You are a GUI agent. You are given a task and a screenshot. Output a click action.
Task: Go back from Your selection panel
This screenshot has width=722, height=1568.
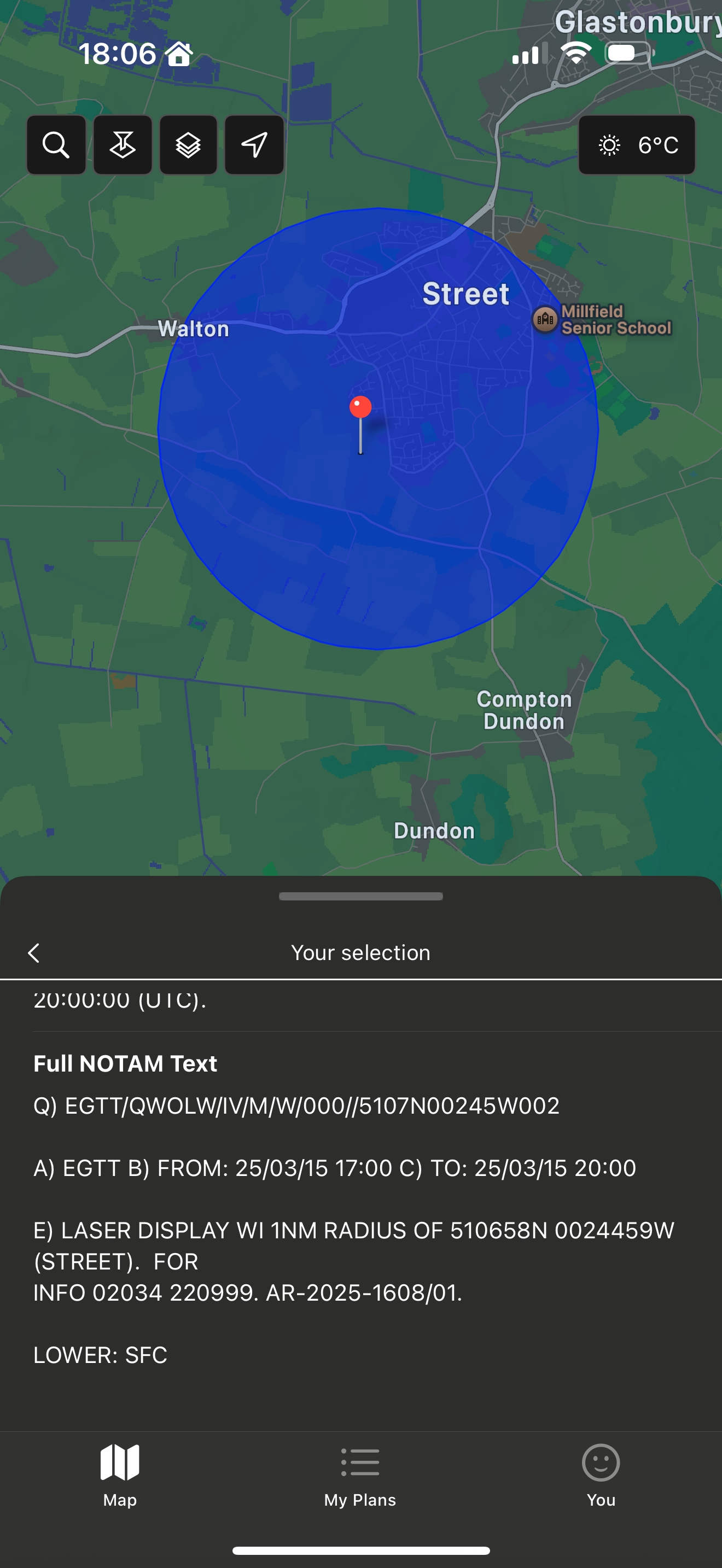(x=34, y=952)
